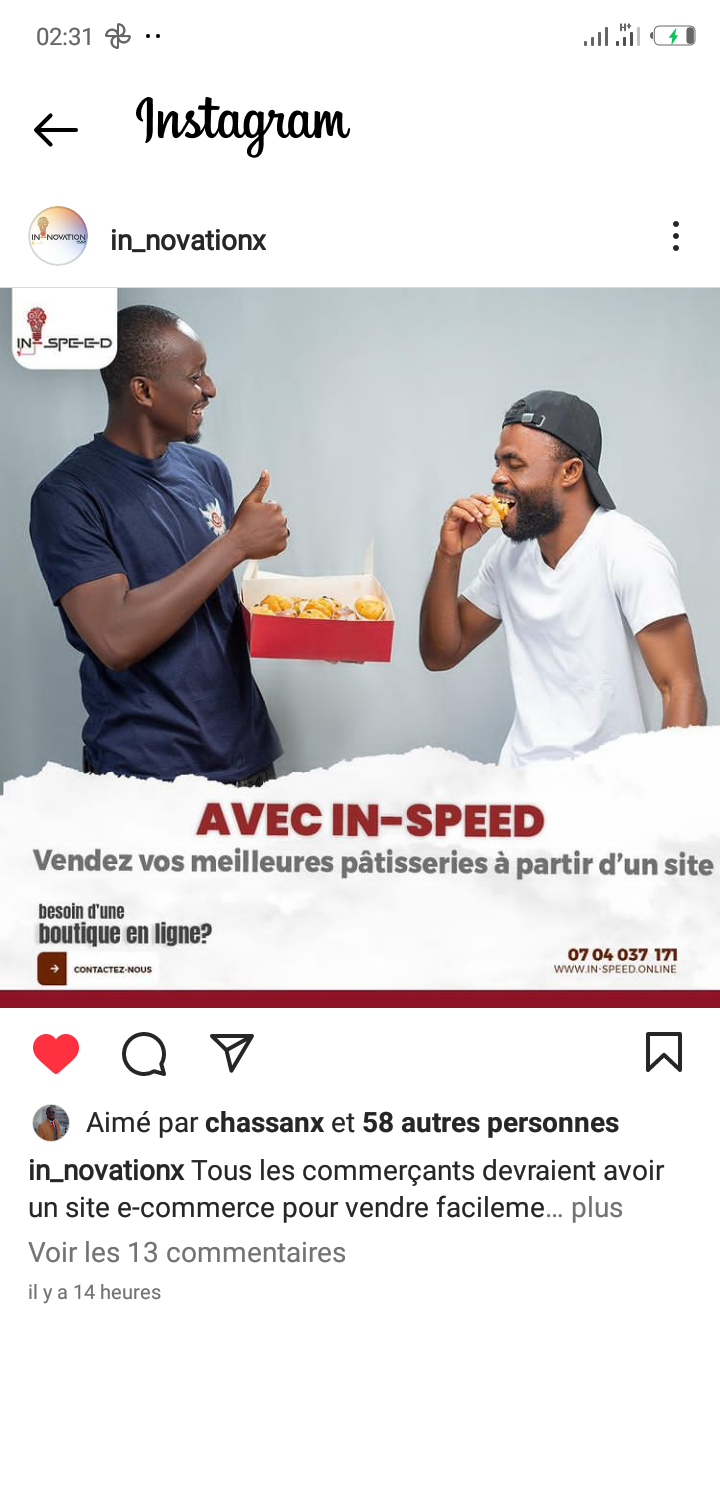Save the post with the bookmark icon

[664, 1052]
